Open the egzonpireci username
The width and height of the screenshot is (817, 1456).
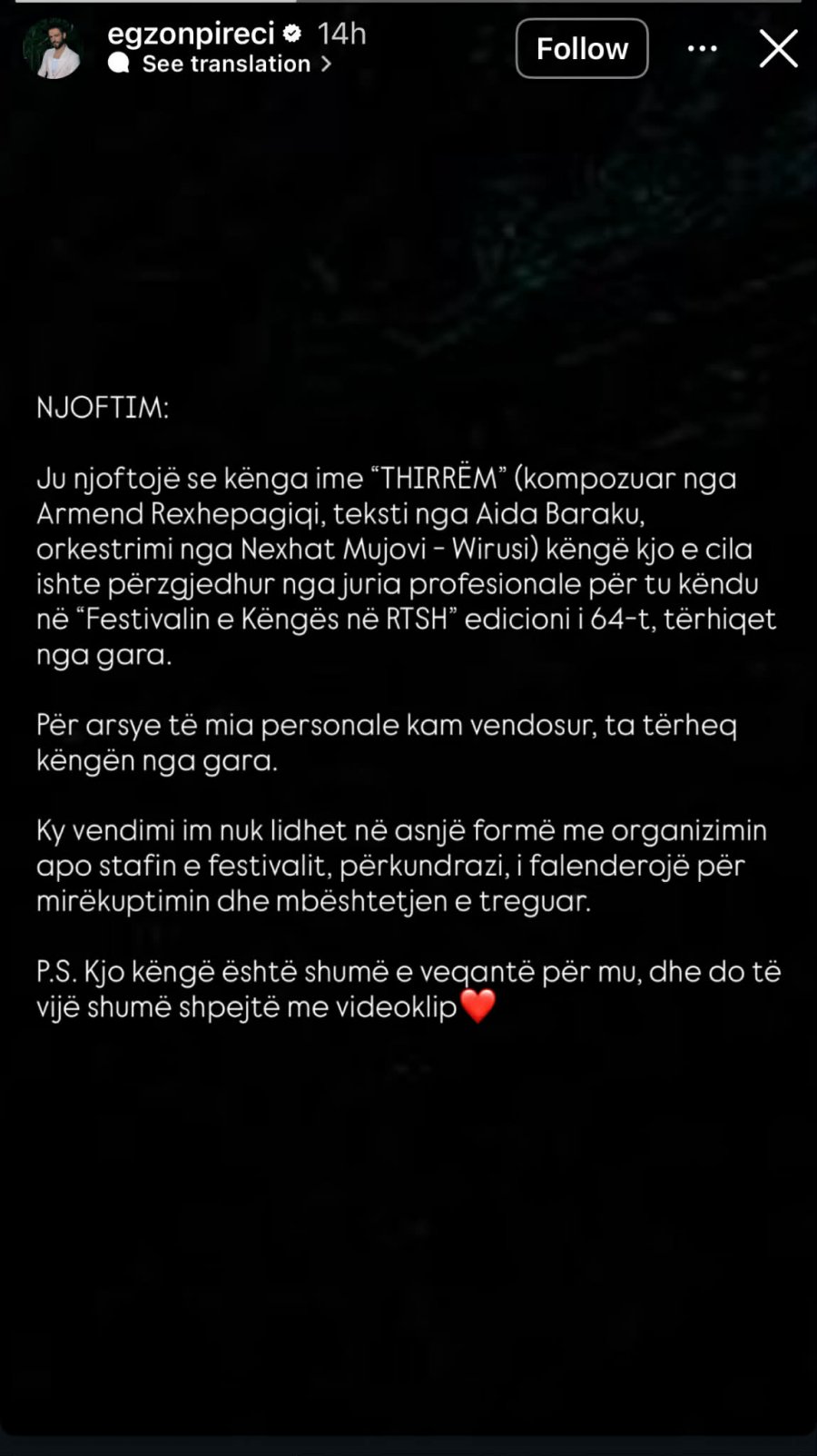[x=191, y=34]
